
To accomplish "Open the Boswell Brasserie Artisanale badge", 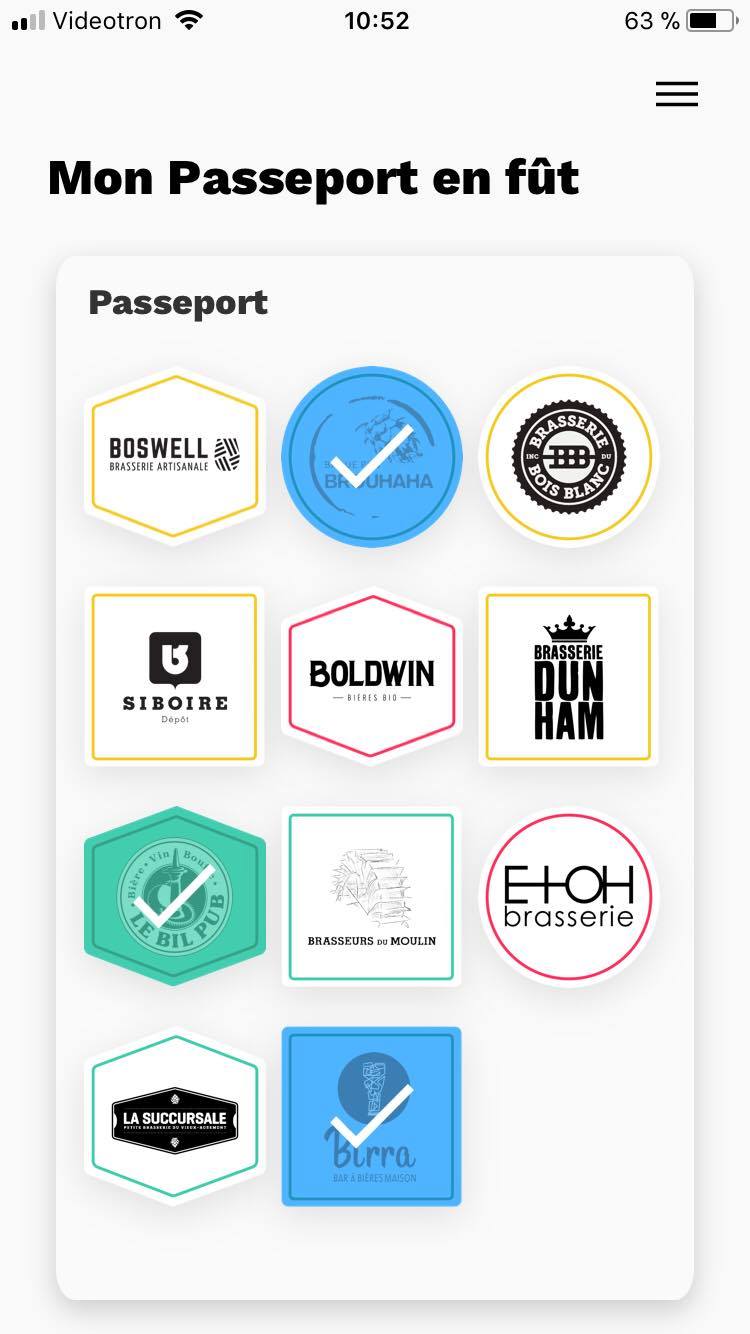I will (x=175, y=457).
